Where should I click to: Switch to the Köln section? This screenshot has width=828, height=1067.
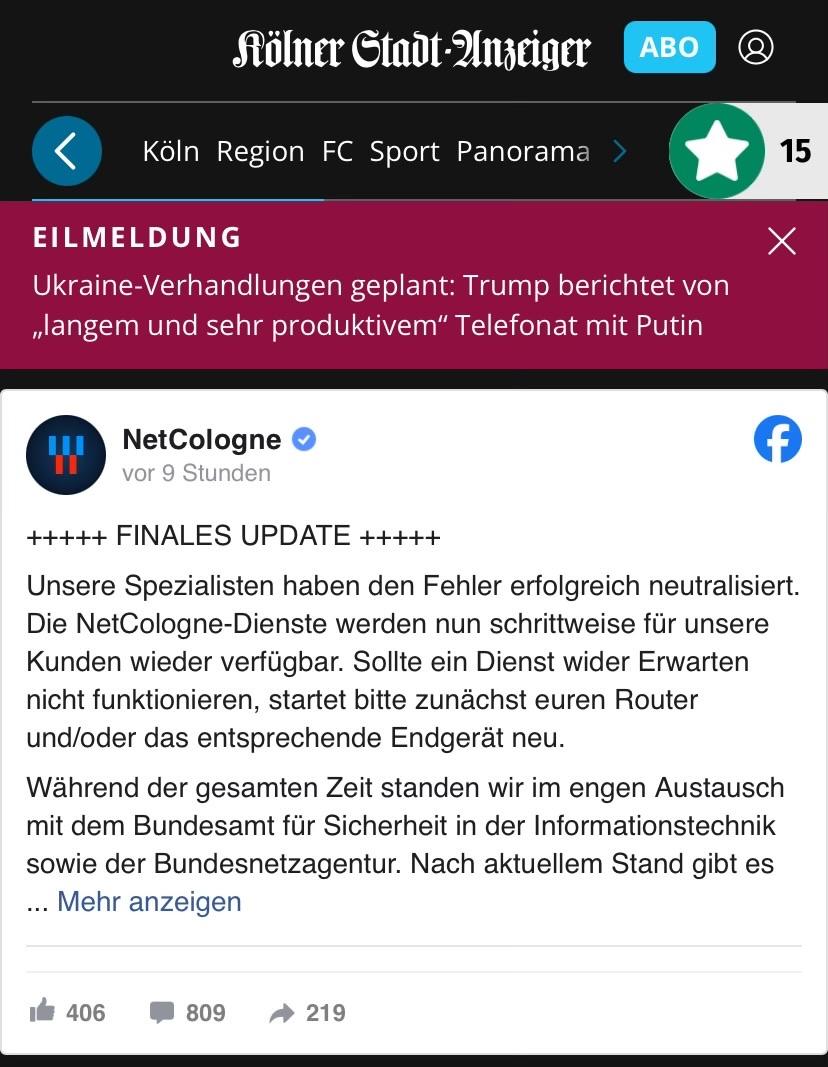pos(171,152)
